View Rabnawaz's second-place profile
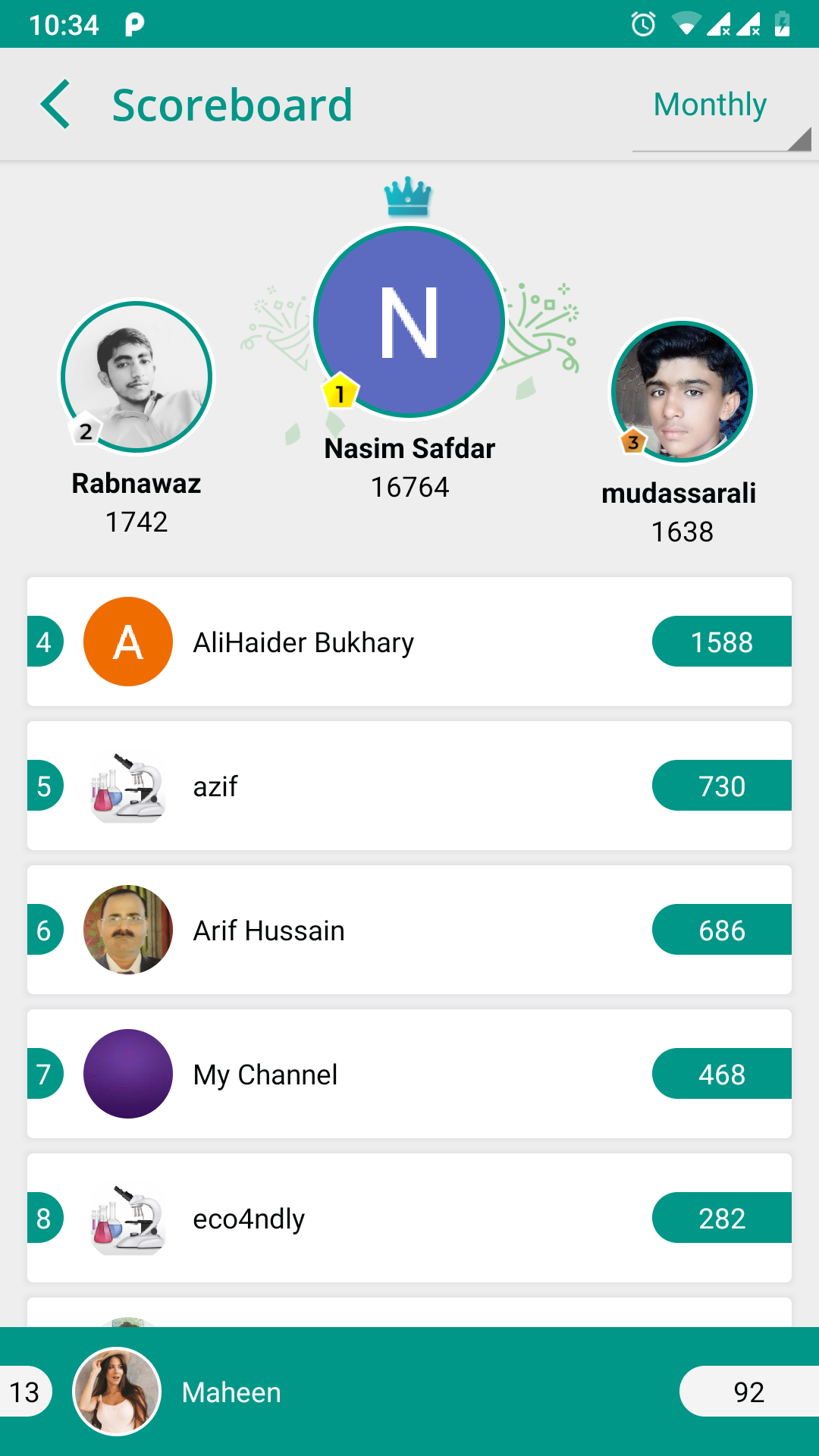Viewport: 819px width, 1456px height. (136, 377)
